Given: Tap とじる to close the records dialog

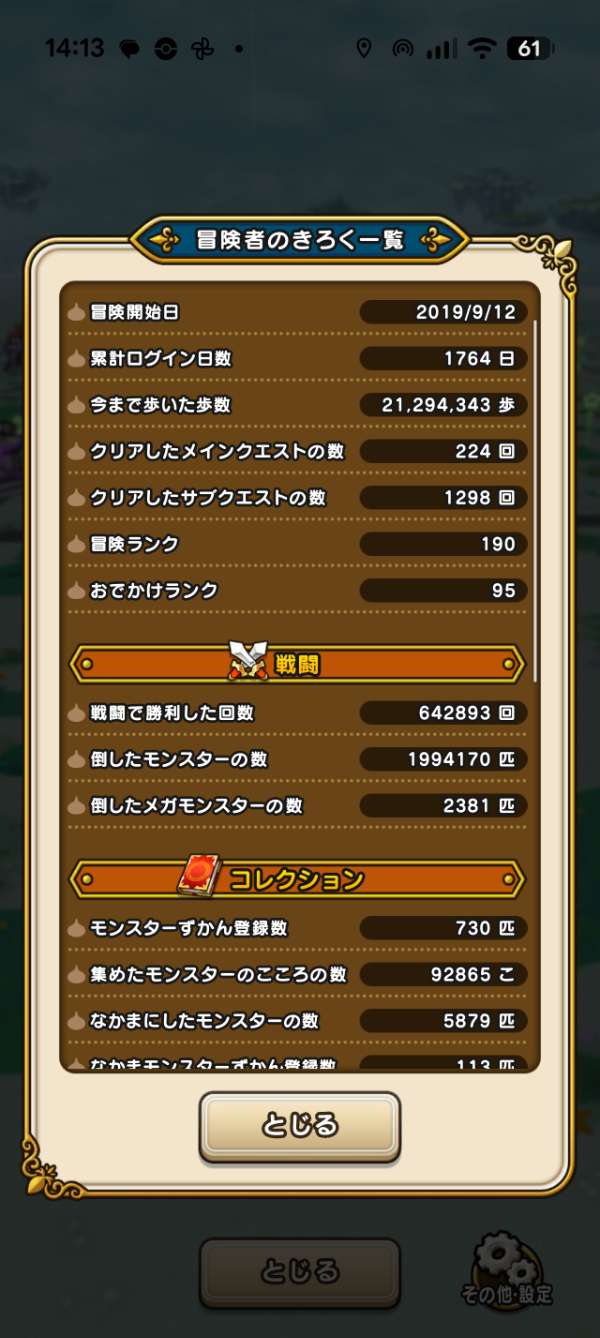Looking at the screenshot, I should (x=300, y=1126).
